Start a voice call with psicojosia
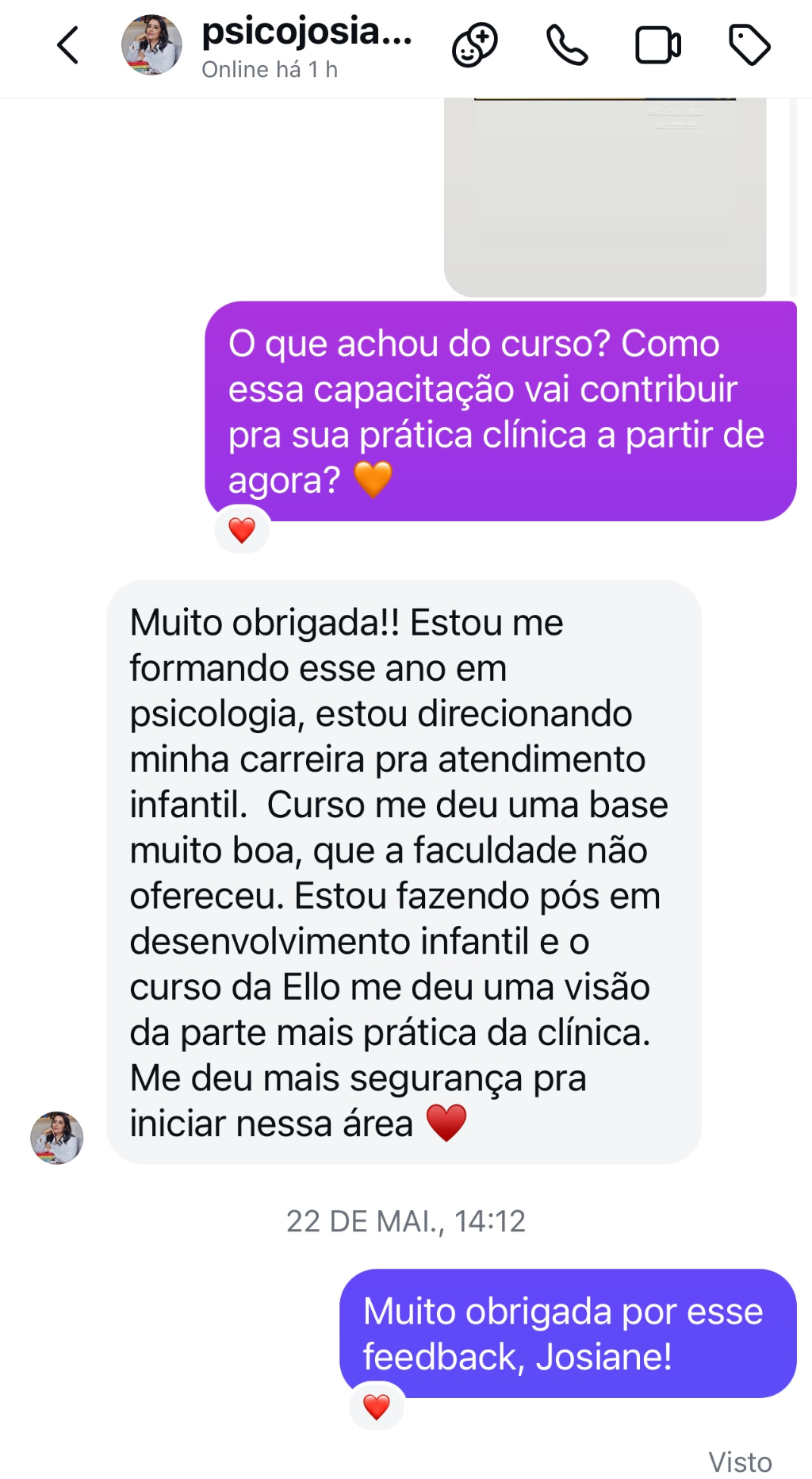The height and width of the screenshot is (1479, 812). point(567,45)
